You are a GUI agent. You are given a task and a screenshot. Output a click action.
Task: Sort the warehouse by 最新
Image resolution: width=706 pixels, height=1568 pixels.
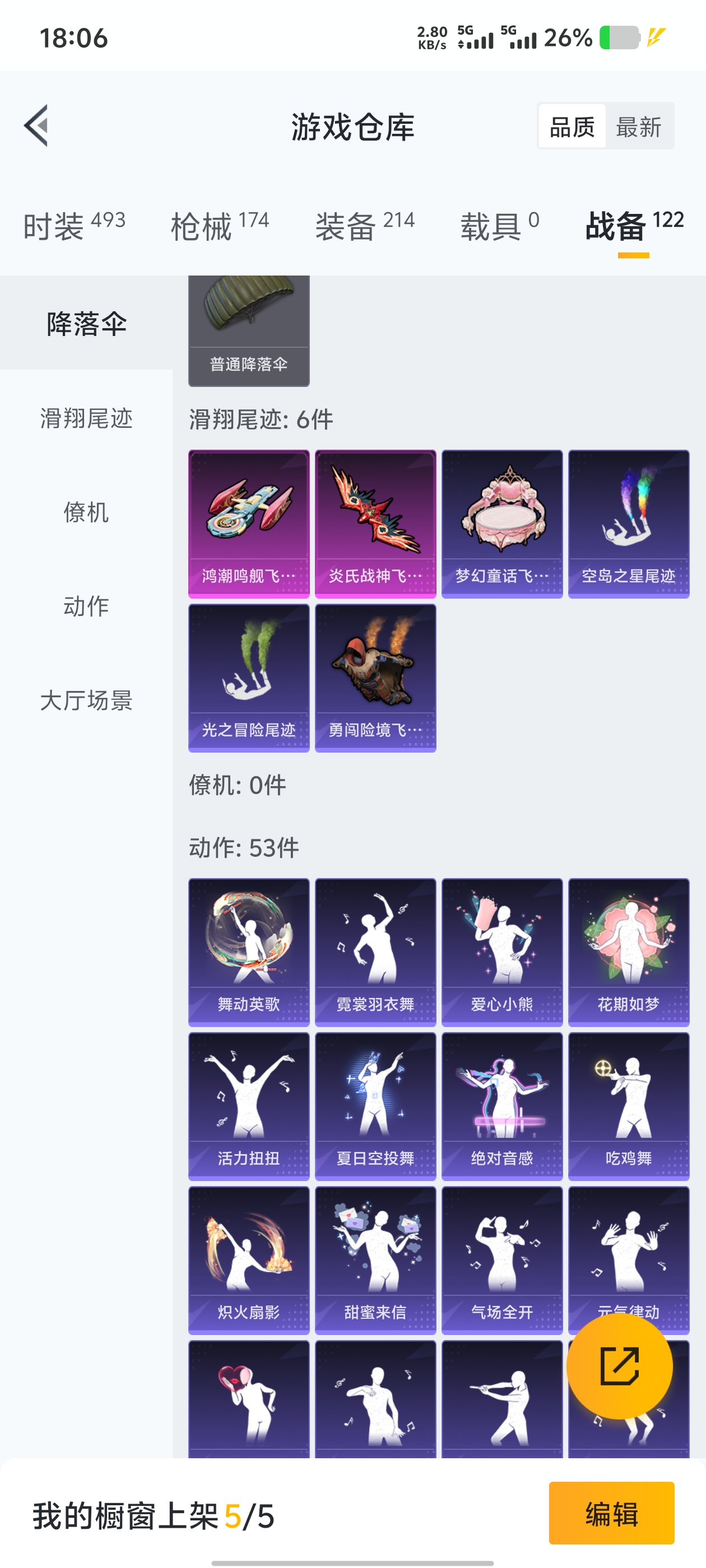638,127
